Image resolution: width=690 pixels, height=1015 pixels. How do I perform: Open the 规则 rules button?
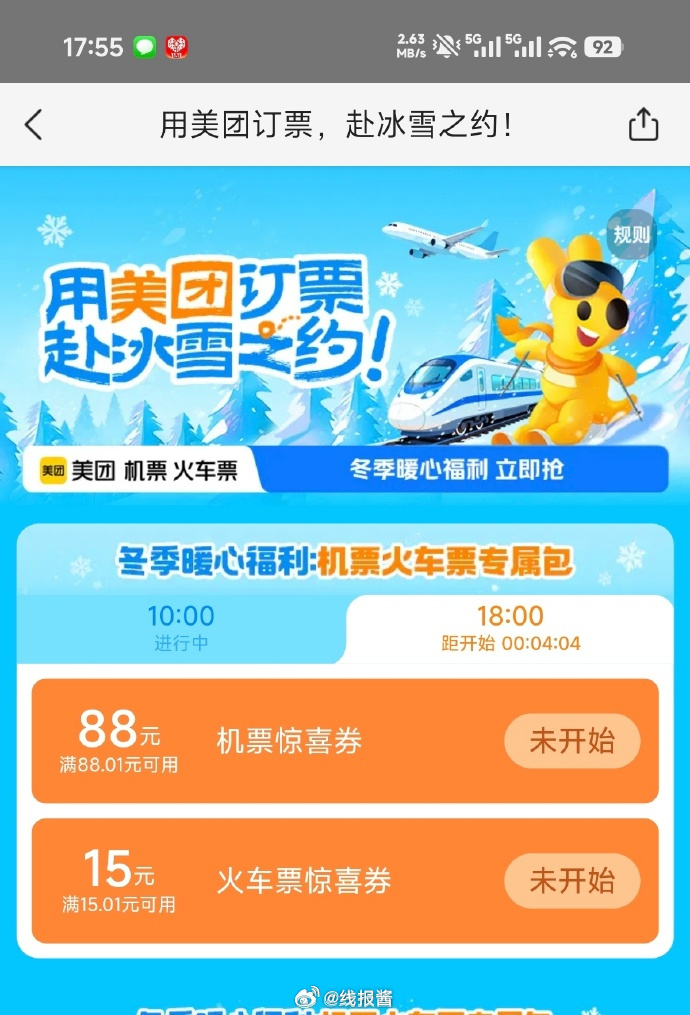point(631,236)
